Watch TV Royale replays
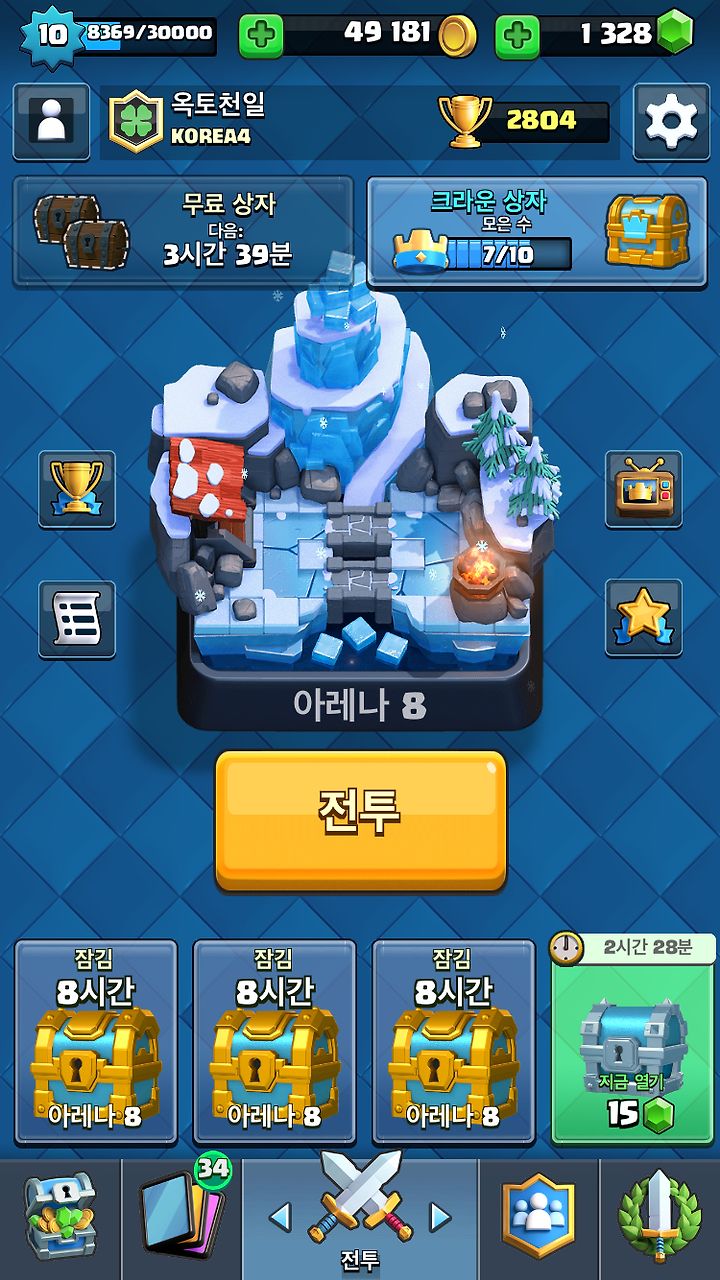This screenshot has height=1280, width=720. point(643,488)
